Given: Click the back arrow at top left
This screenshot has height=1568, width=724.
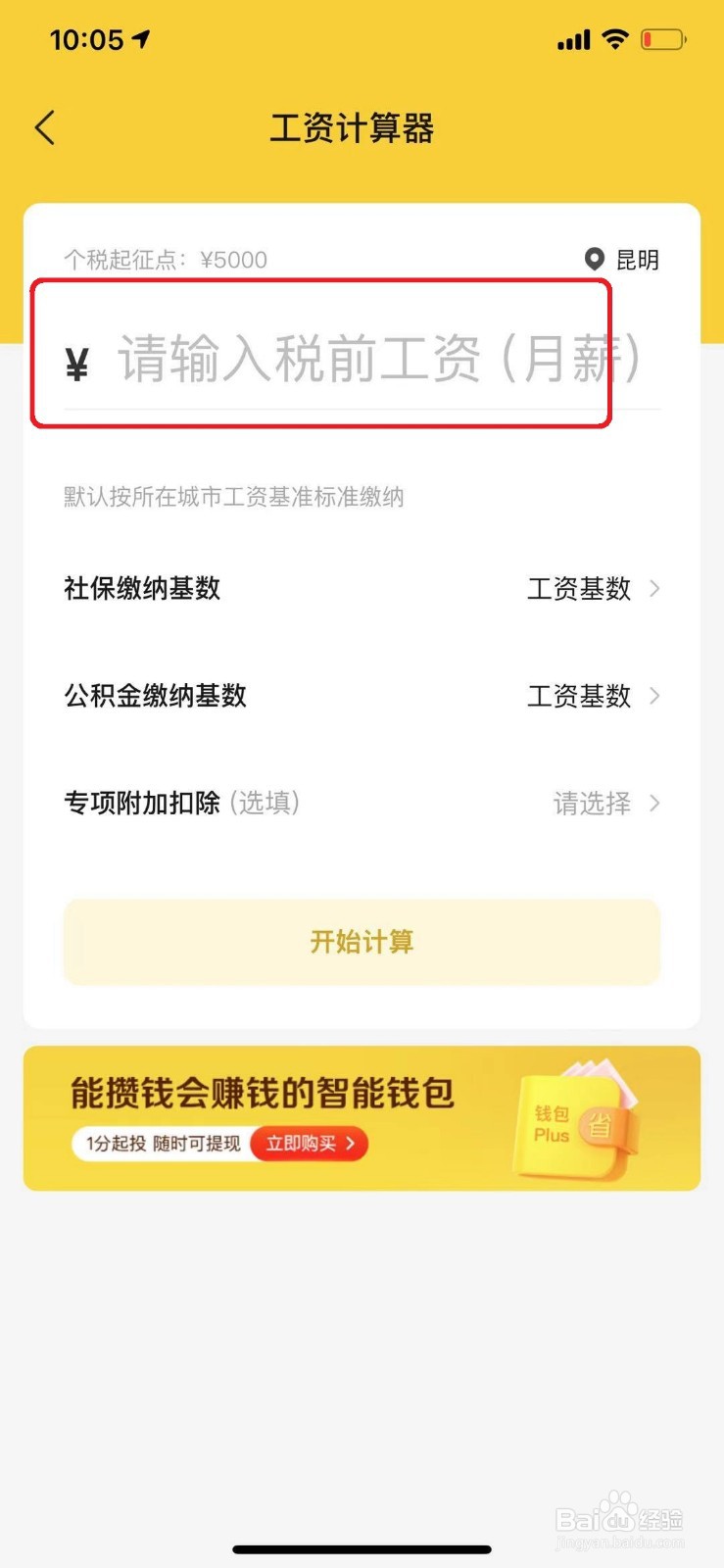Looking at the screenshot, I should click(43, 127).
